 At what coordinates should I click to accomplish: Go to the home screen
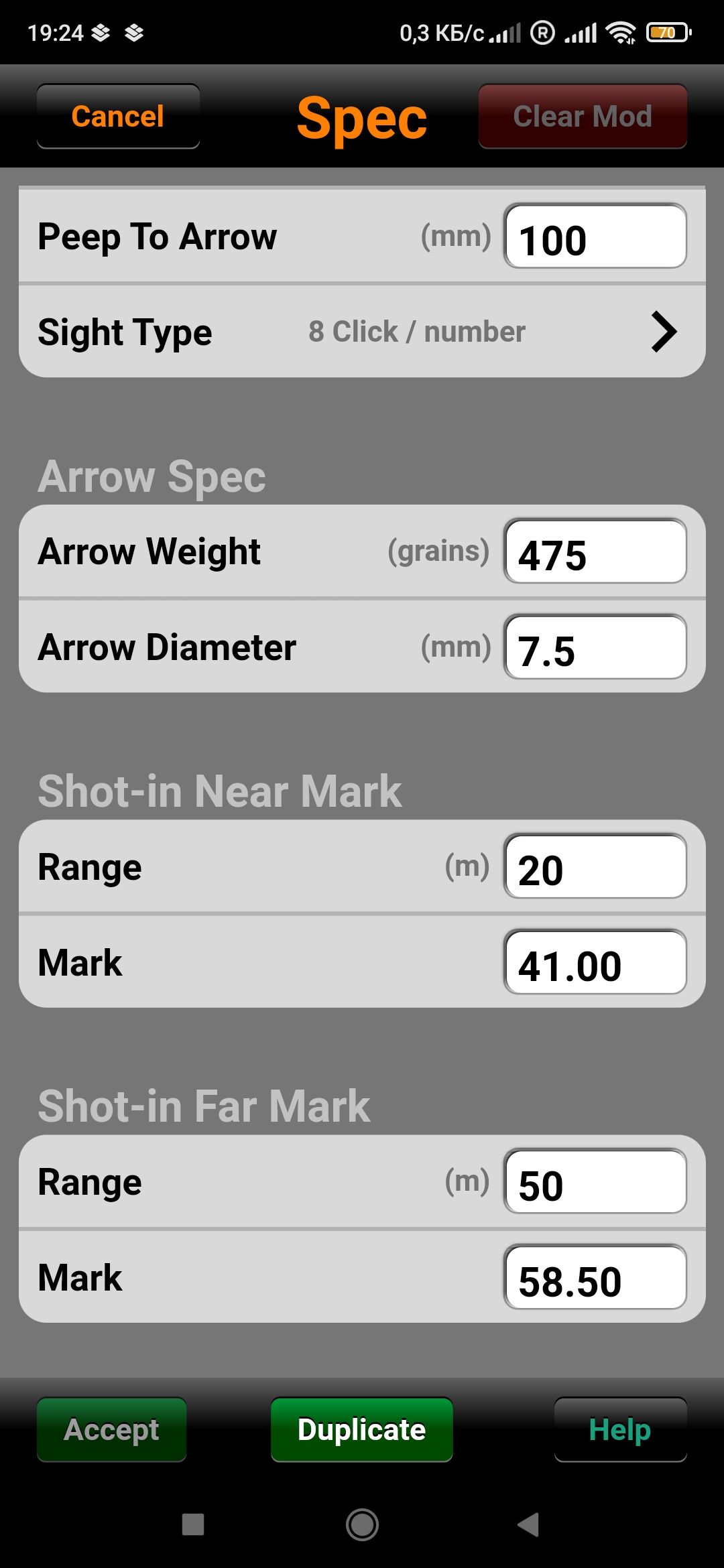point(362,1524)
